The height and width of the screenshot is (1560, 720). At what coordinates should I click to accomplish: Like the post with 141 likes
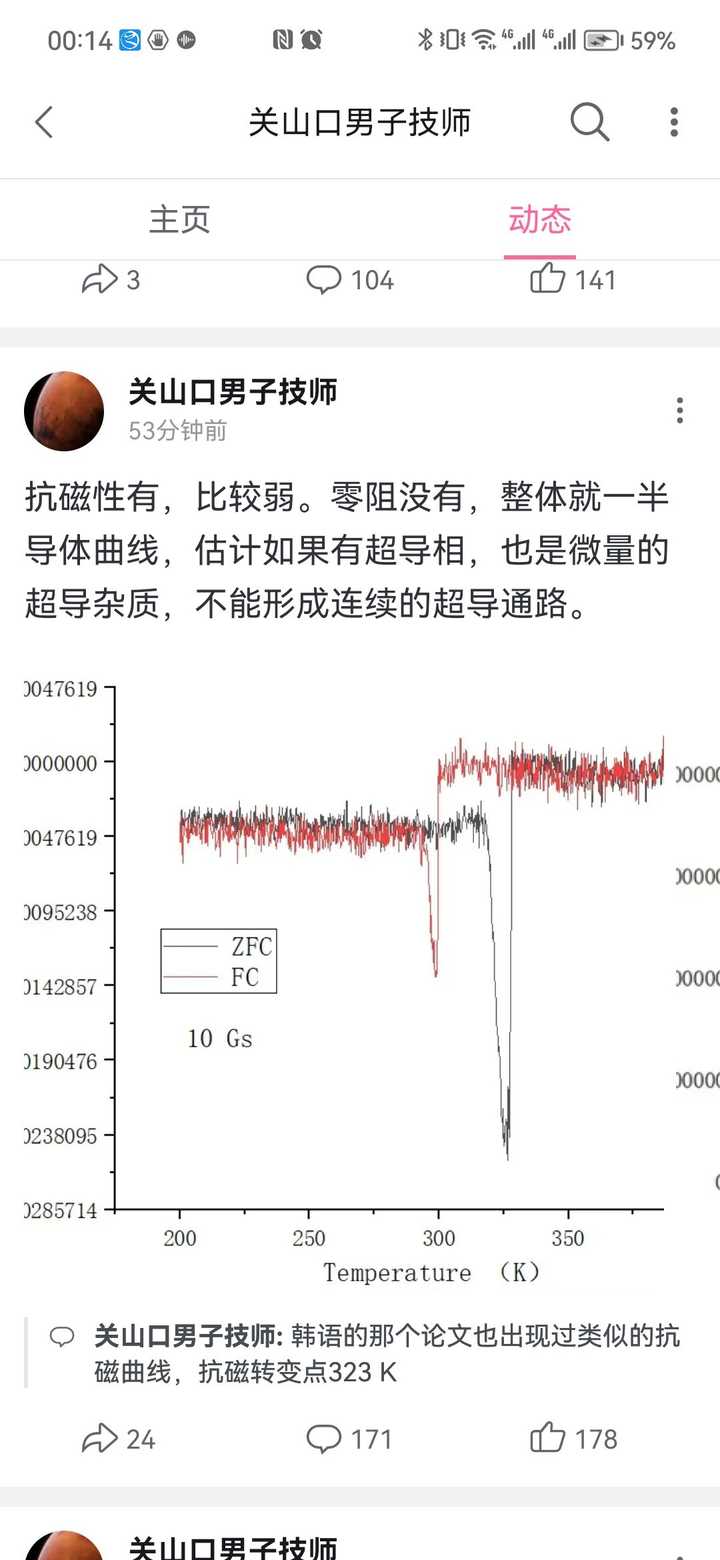click(573, 280)
